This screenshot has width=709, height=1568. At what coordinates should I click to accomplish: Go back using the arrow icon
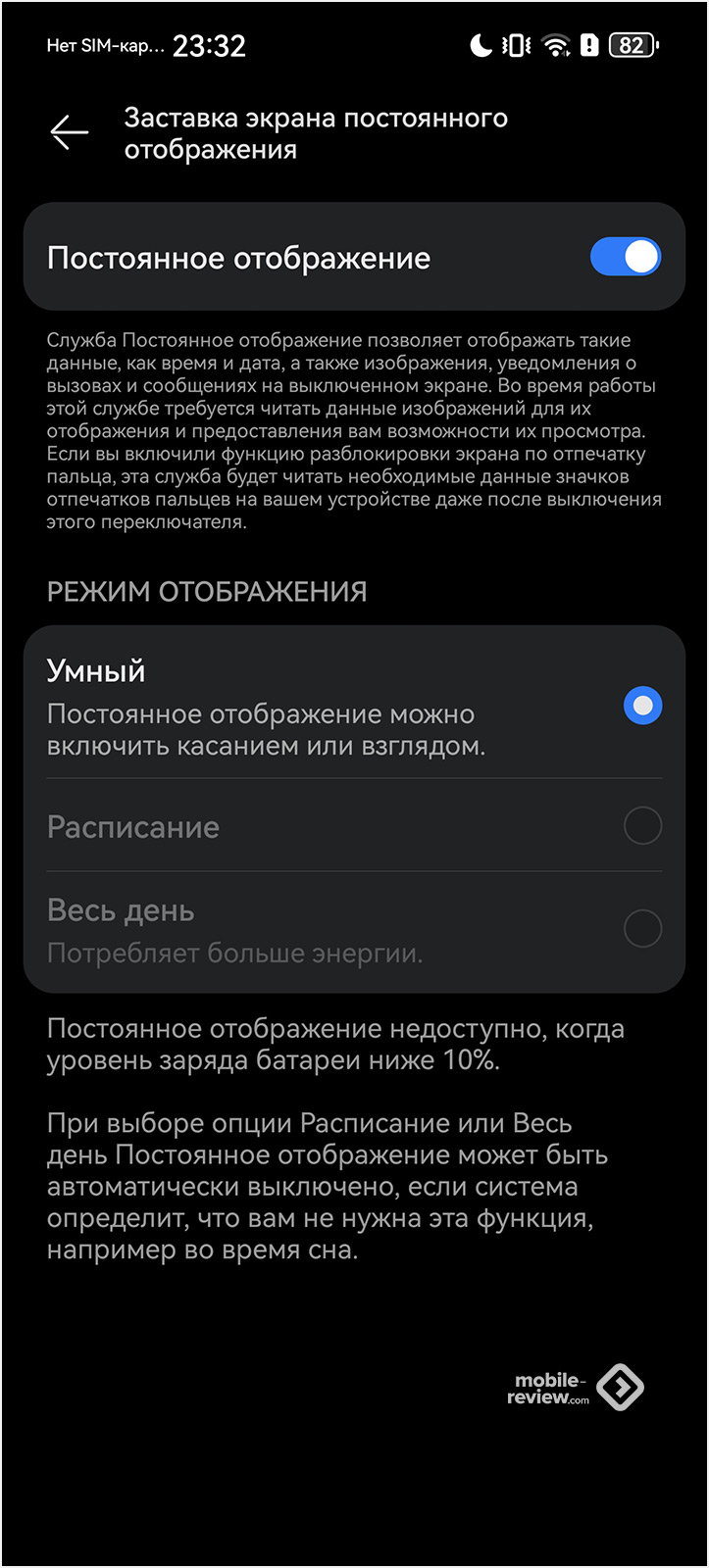tap(70, 133)
